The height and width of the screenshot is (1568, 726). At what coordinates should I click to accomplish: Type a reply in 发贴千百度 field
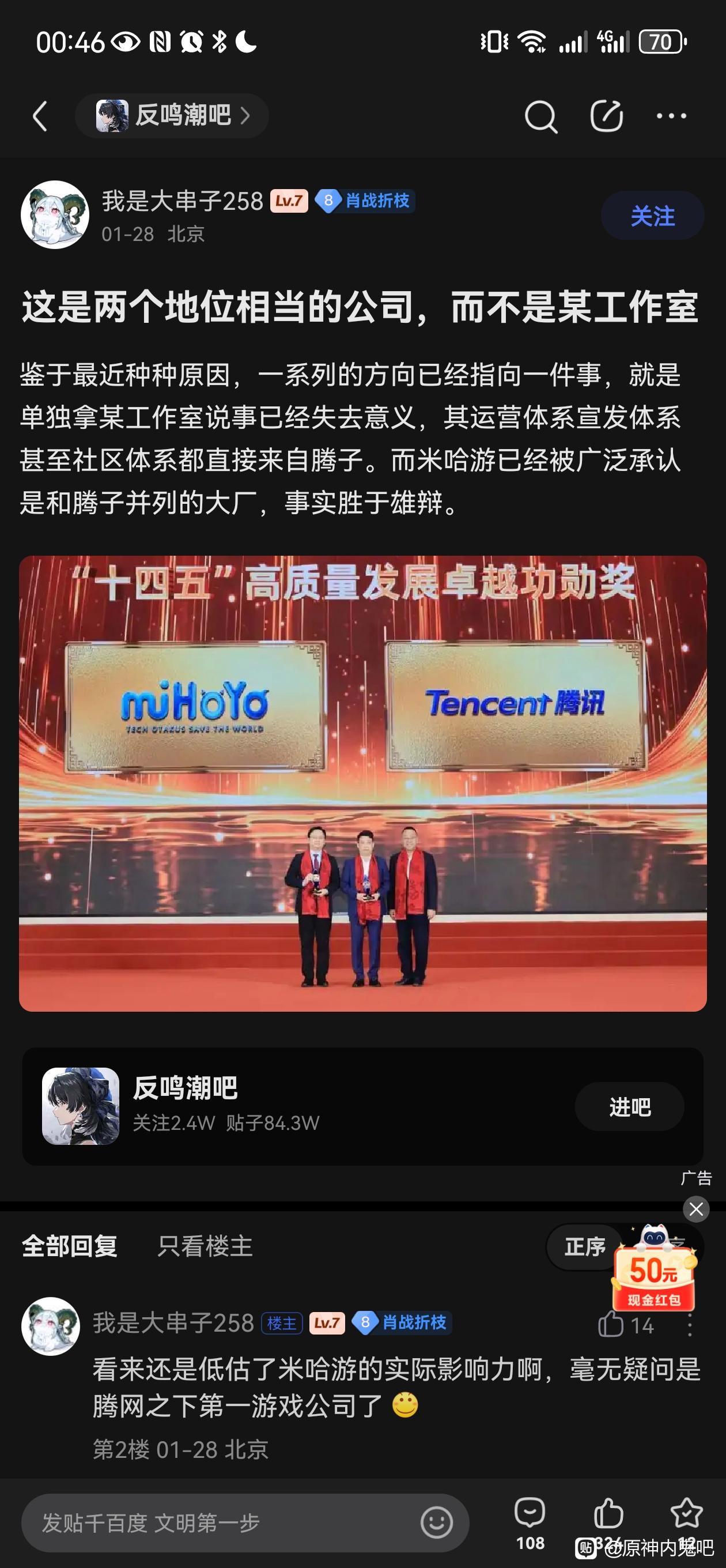pos(219,1523)
